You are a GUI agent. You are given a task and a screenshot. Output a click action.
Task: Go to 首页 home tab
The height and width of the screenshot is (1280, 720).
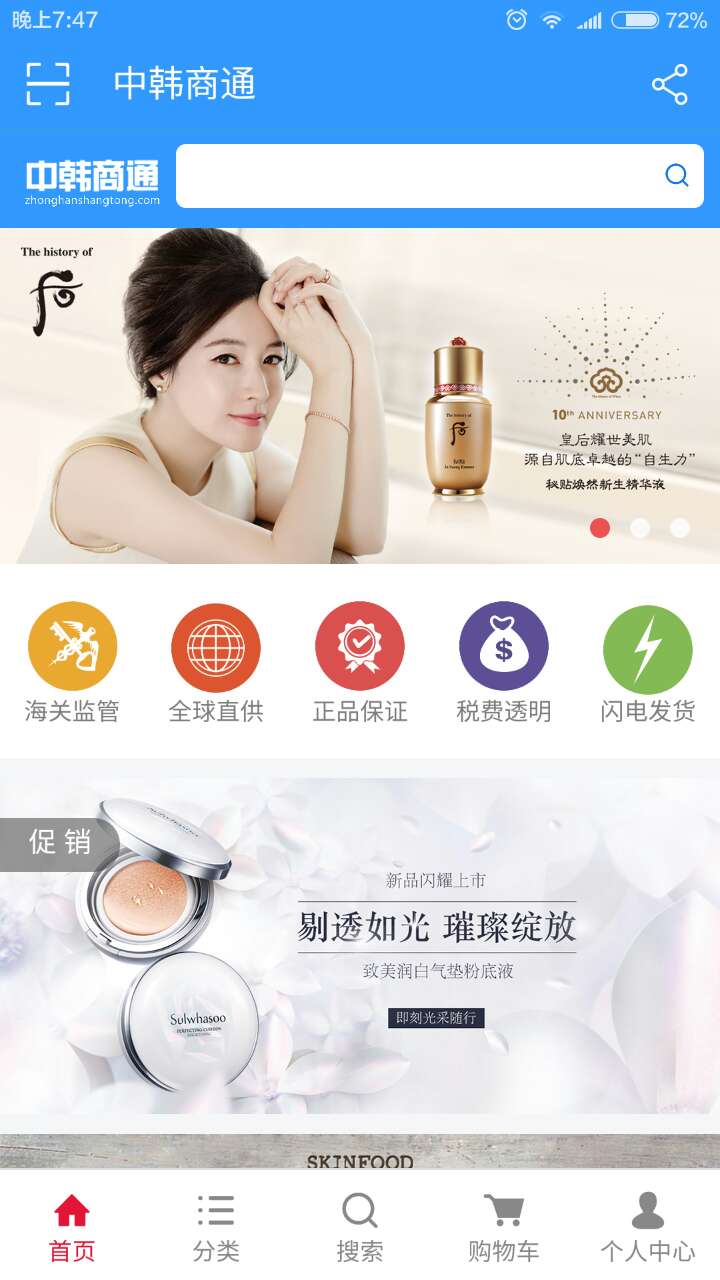[x=72, y=1227]
